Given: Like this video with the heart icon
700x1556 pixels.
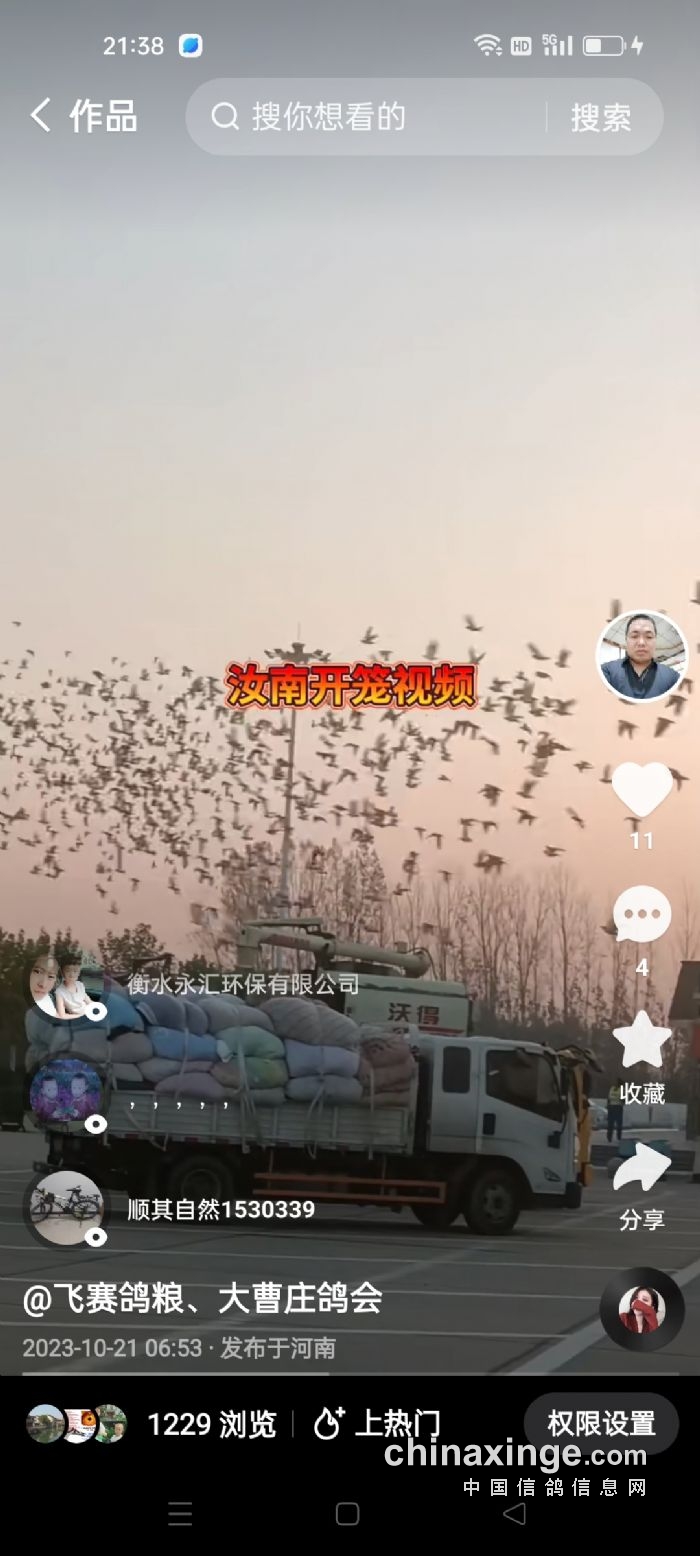Looking at the screenshot, I should pos(641,791).
